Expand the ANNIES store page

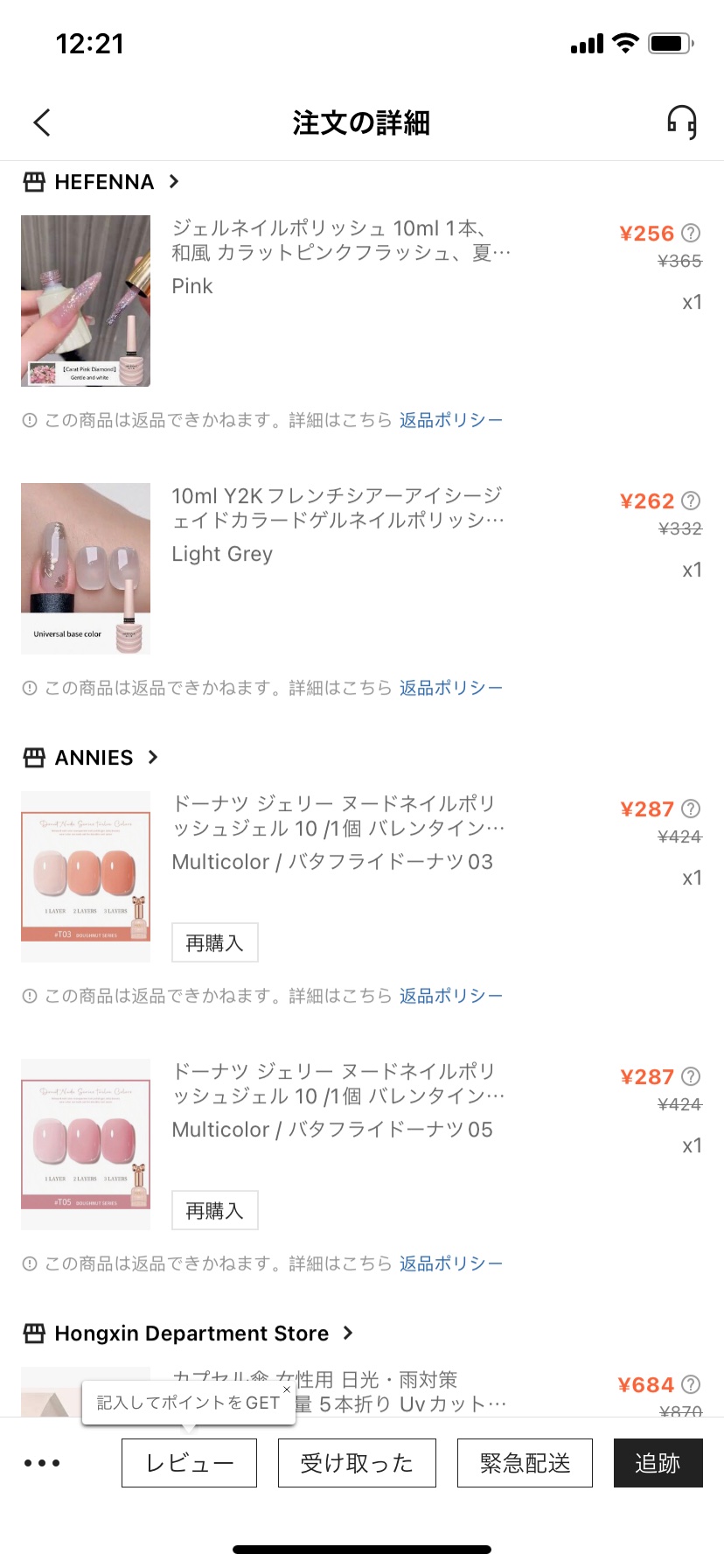153,757
